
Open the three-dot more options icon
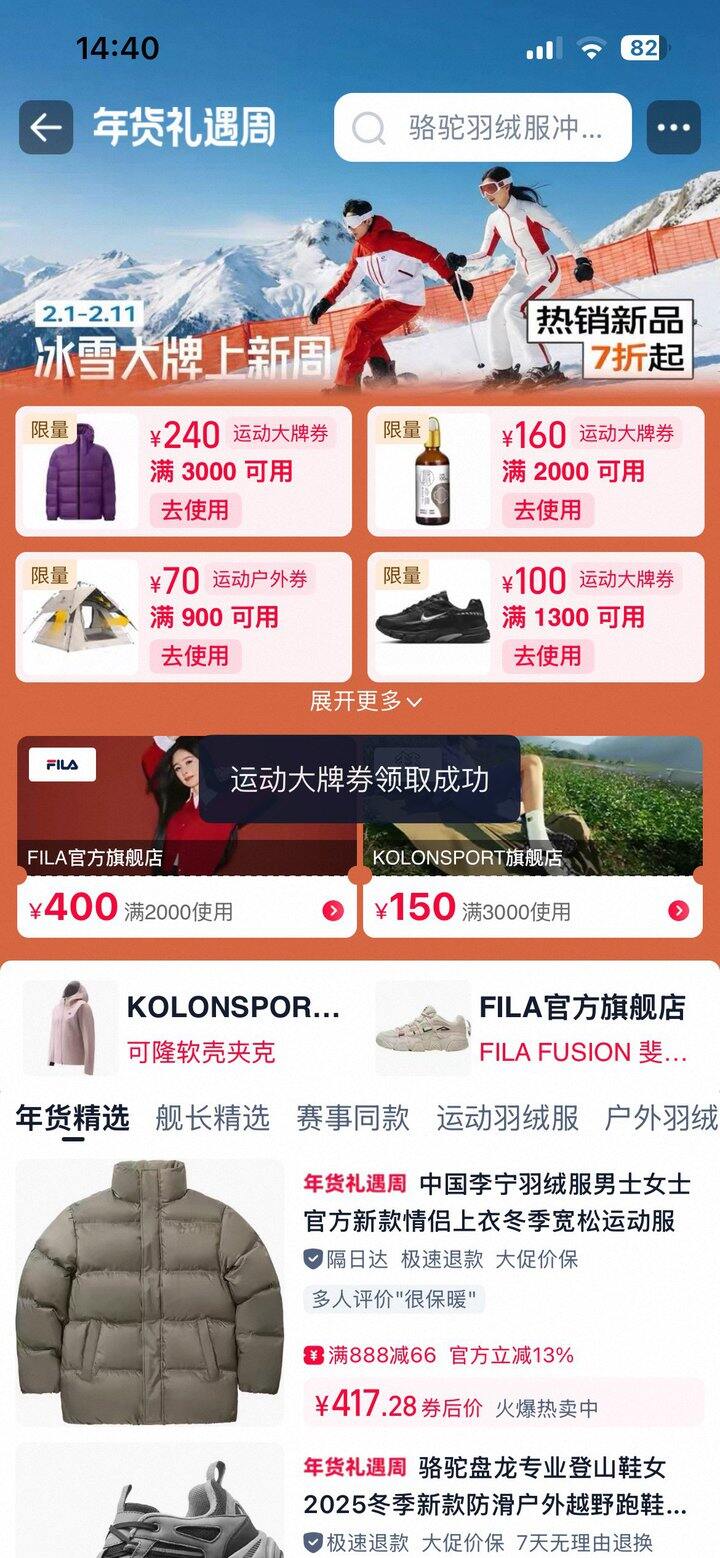click(674, 126)
